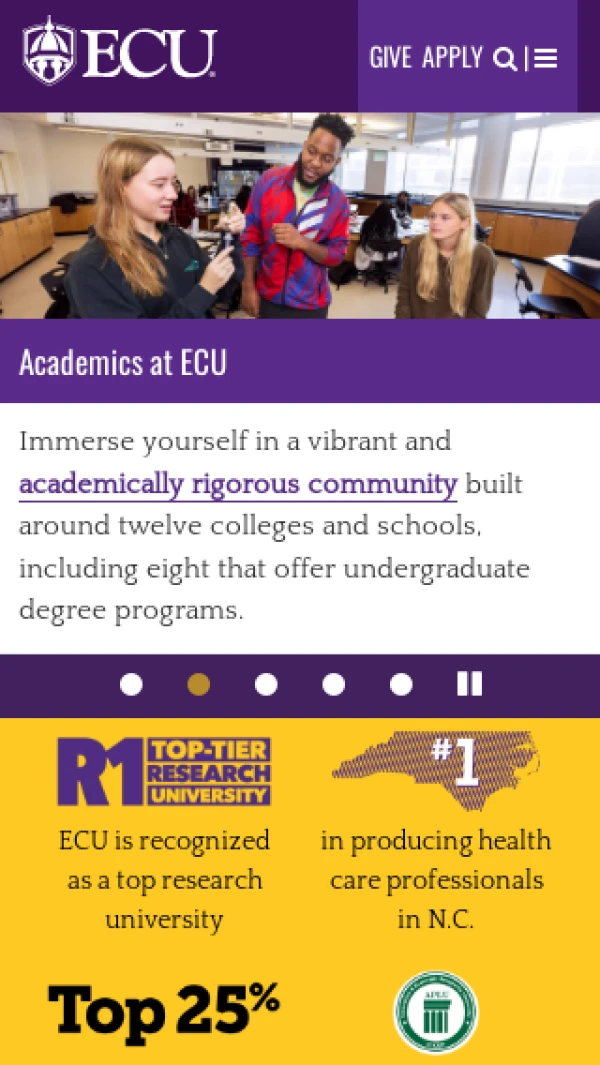Show the fifth carousel slide
Image resolution: width=600 pixels, height=1065 pixels.
[x=401, y=684]
